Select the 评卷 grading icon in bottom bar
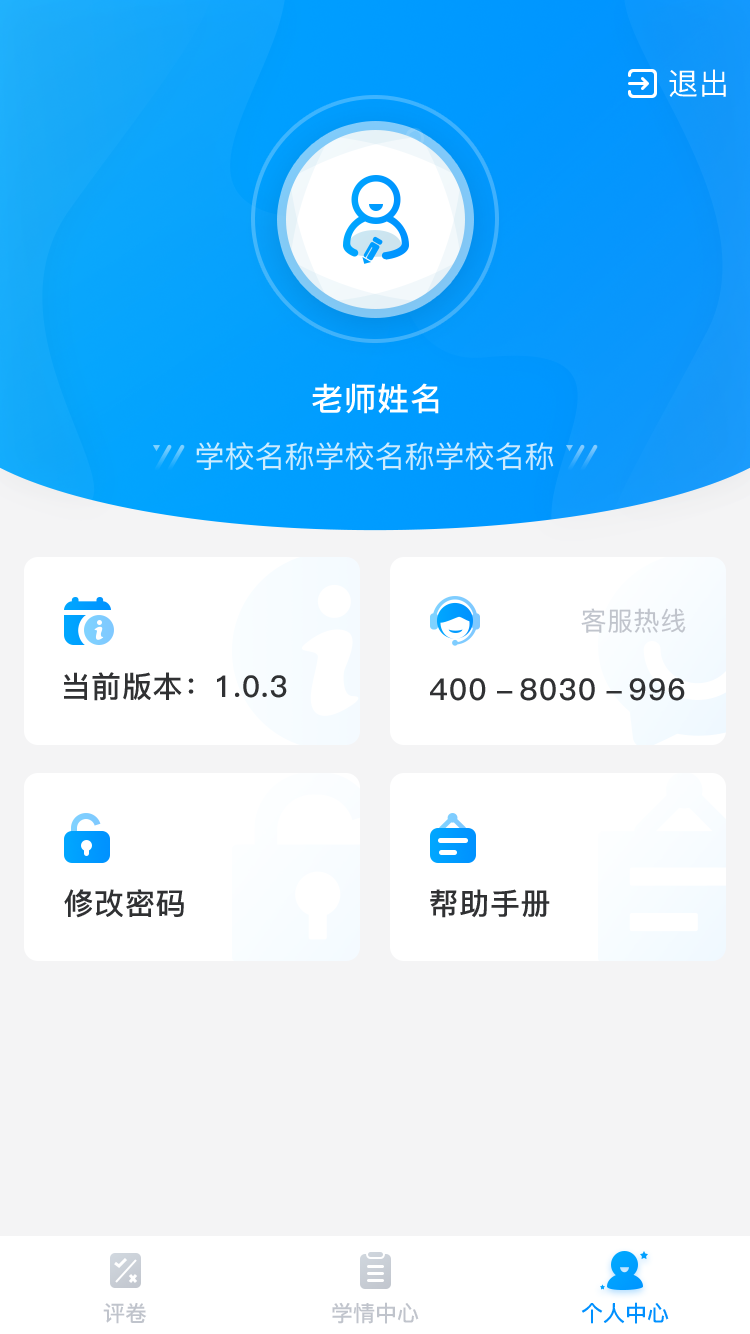This screenshot has width=750, height=1334. [124, 1272]
